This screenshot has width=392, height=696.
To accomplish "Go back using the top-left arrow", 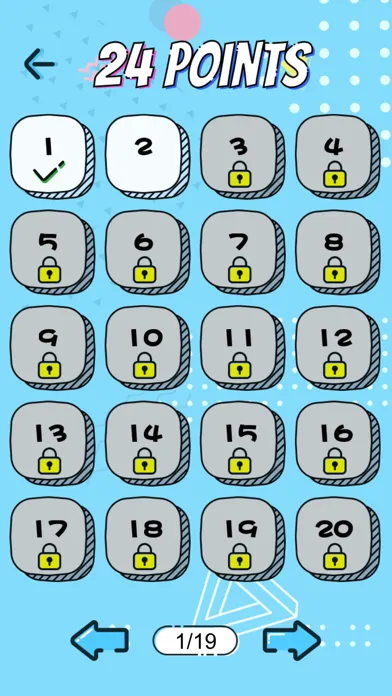I will [x=40, y=64].
